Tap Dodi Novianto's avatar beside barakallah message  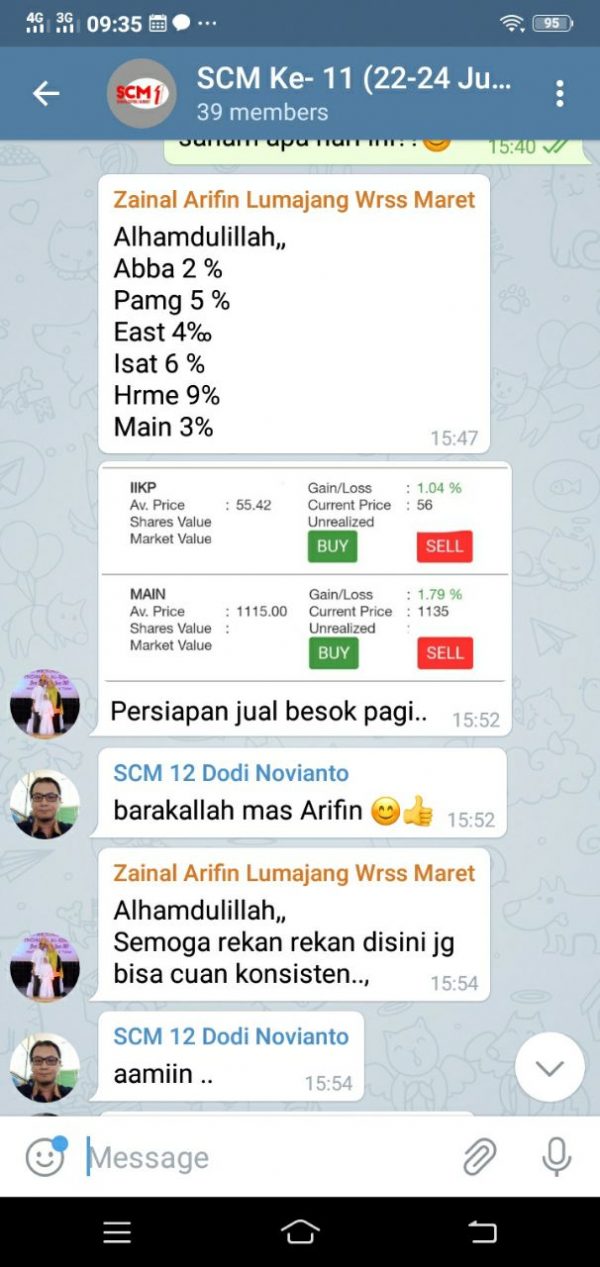44,804
